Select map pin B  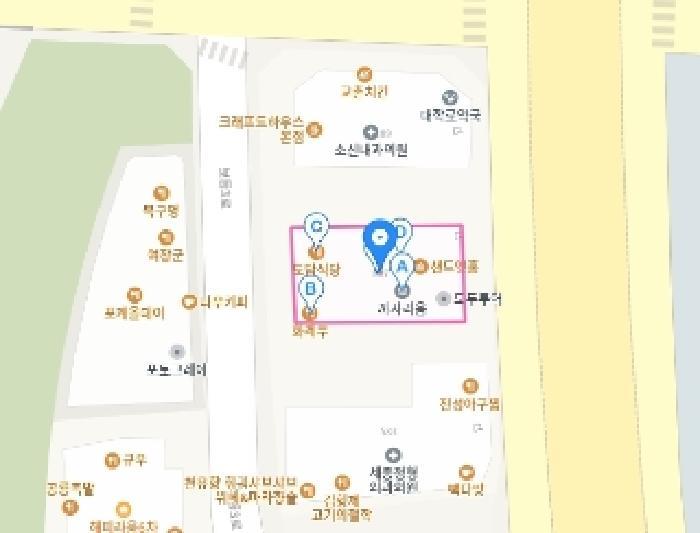(x=311, y=291)
